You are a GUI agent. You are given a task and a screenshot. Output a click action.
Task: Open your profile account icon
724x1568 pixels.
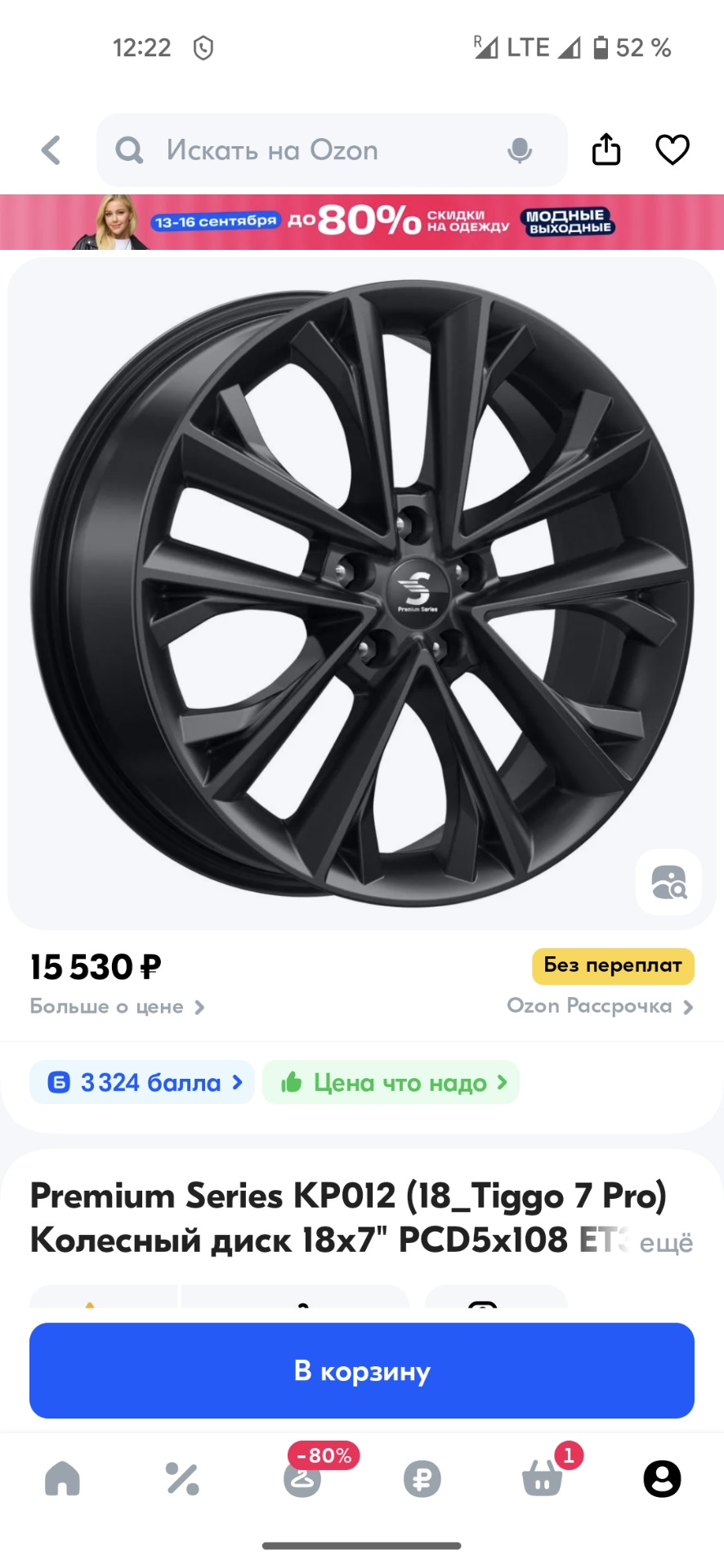pyautogui.click(x=664, y=1478)
